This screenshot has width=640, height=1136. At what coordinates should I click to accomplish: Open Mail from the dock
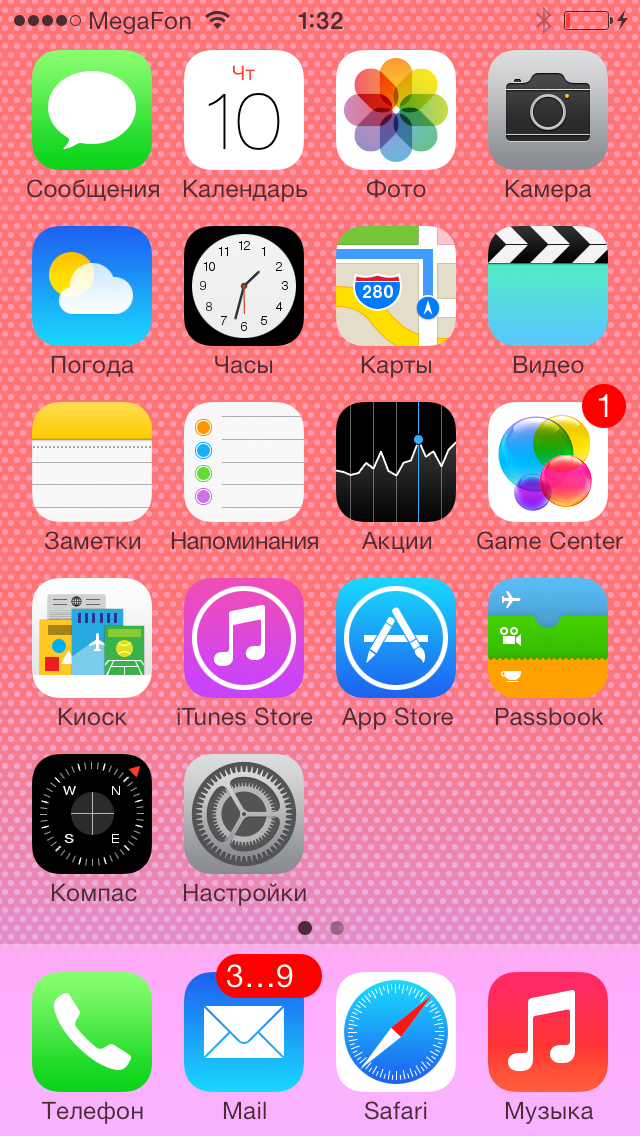pyautogui.click(x=244, y=1032)
